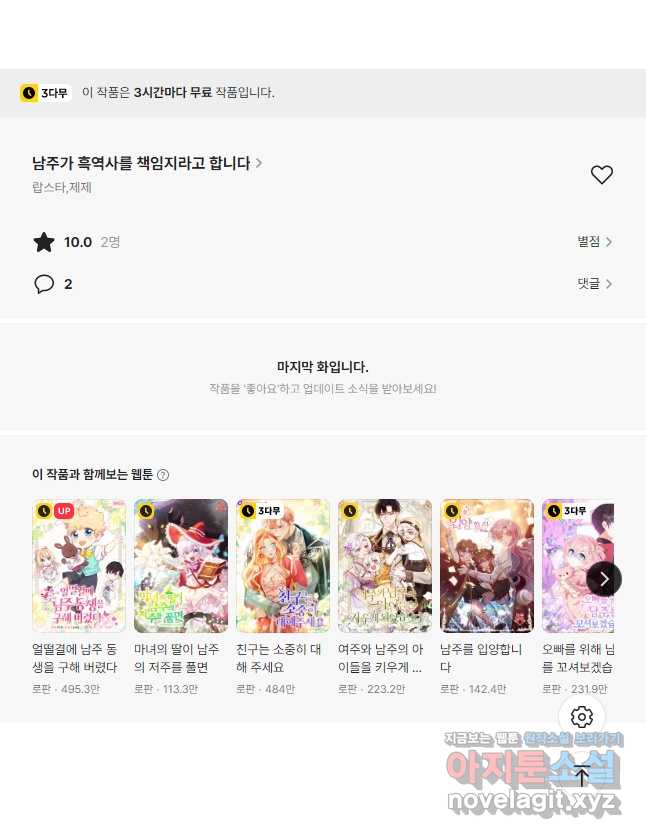
Task: Jump back to top of page
Action: [x=582, y=777]
